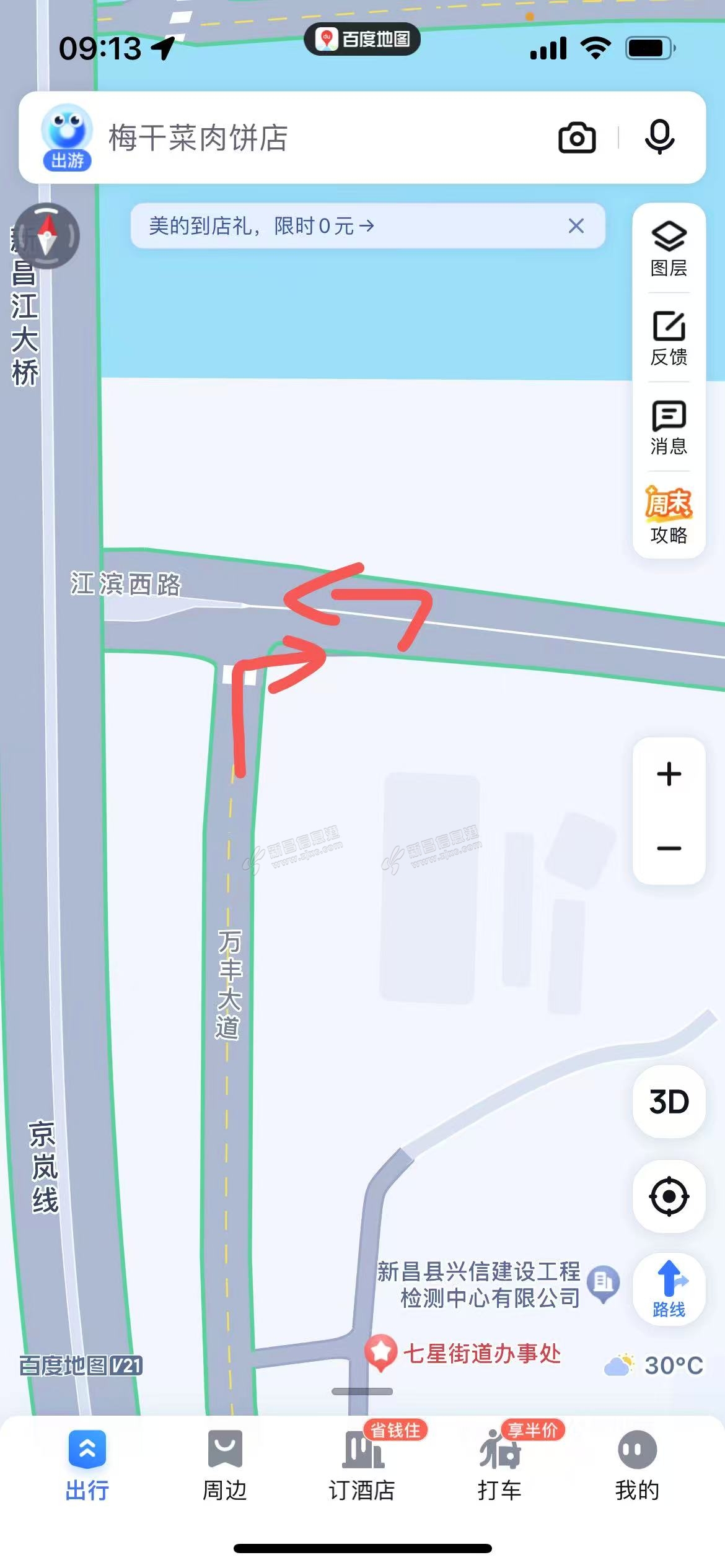Open 反馈 to report a map issue
The width and height of the screenshot is (725, 1568).
click(669, 338)
